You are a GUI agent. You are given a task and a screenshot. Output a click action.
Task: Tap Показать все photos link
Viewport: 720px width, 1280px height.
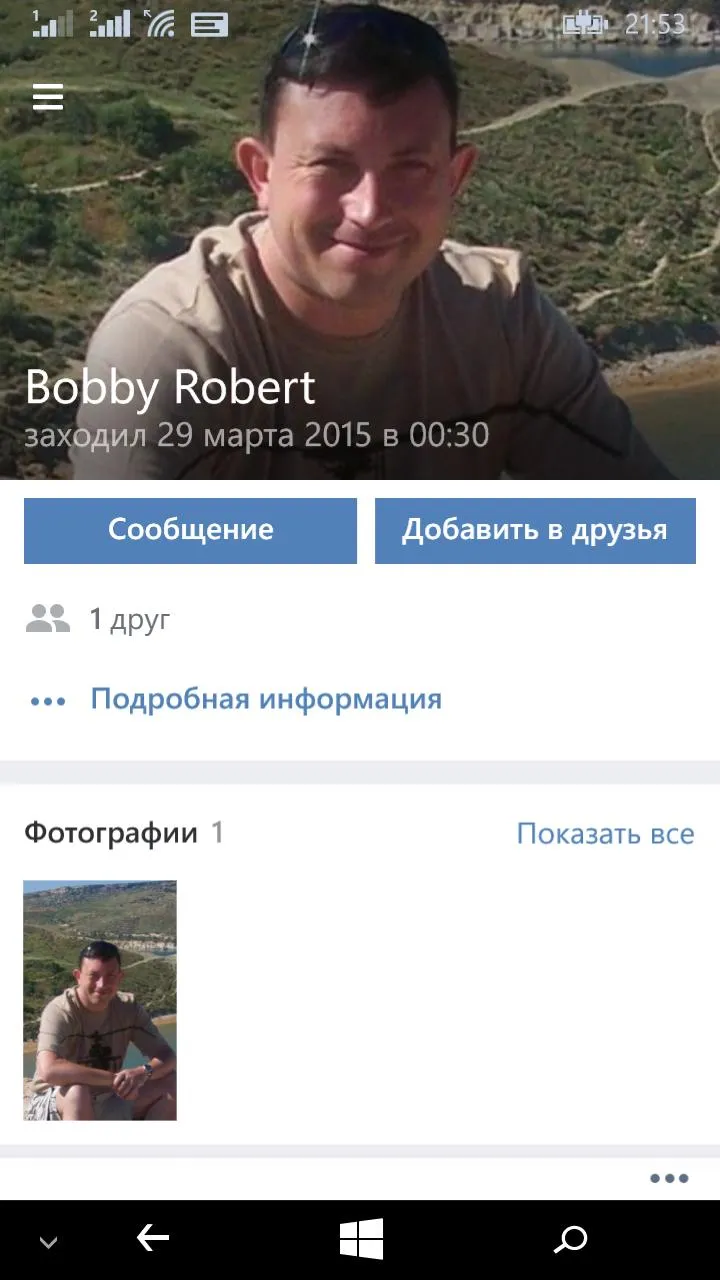[x=605, y=834]
